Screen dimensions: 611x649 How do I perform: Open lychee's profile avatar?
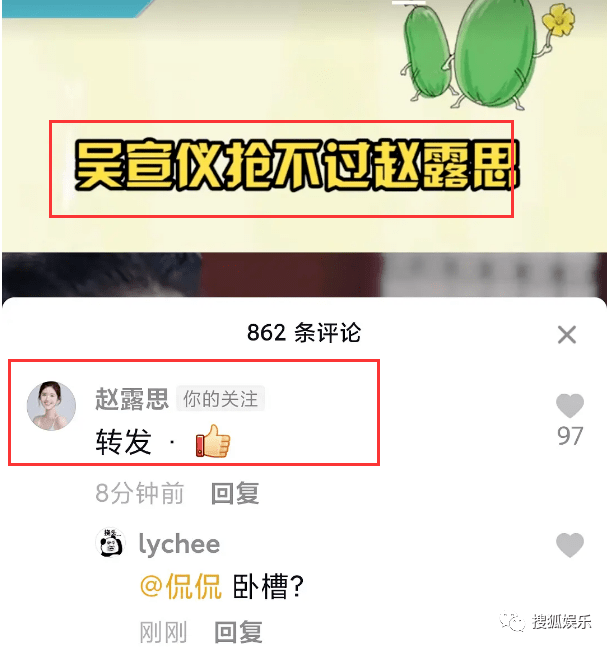(109, 545)
